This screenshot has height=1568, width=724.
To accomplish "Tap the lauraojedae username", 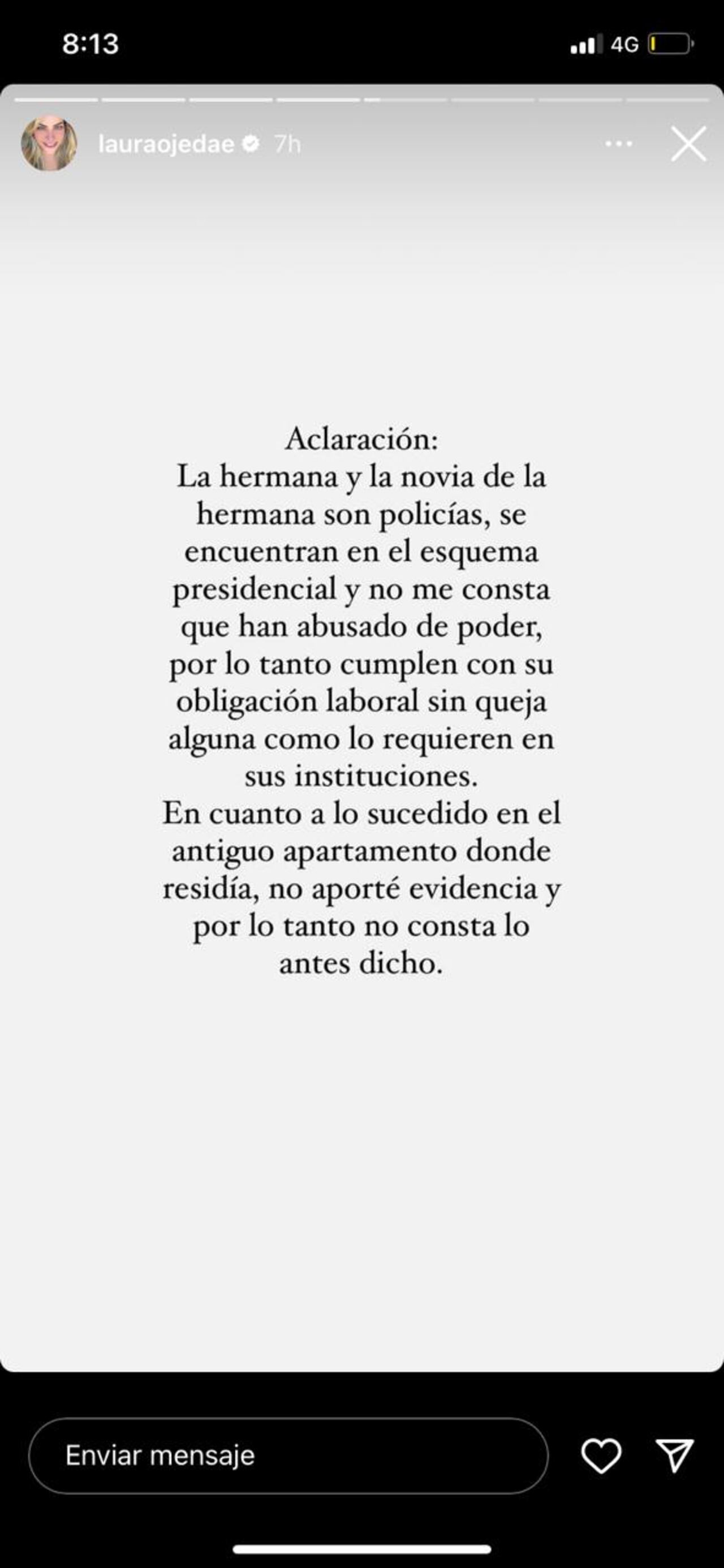I will coord(166,144).
